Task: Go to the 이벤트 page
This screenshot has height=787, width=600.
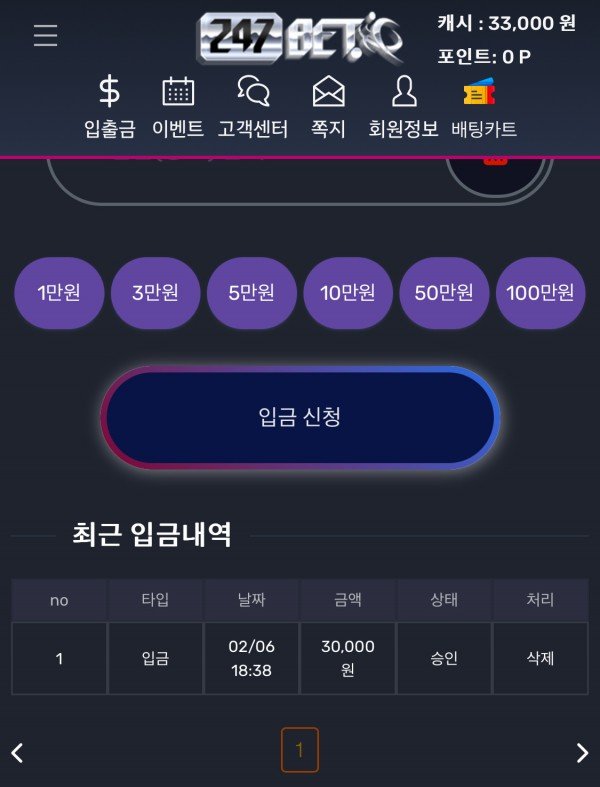Action: tap(178, 107)
